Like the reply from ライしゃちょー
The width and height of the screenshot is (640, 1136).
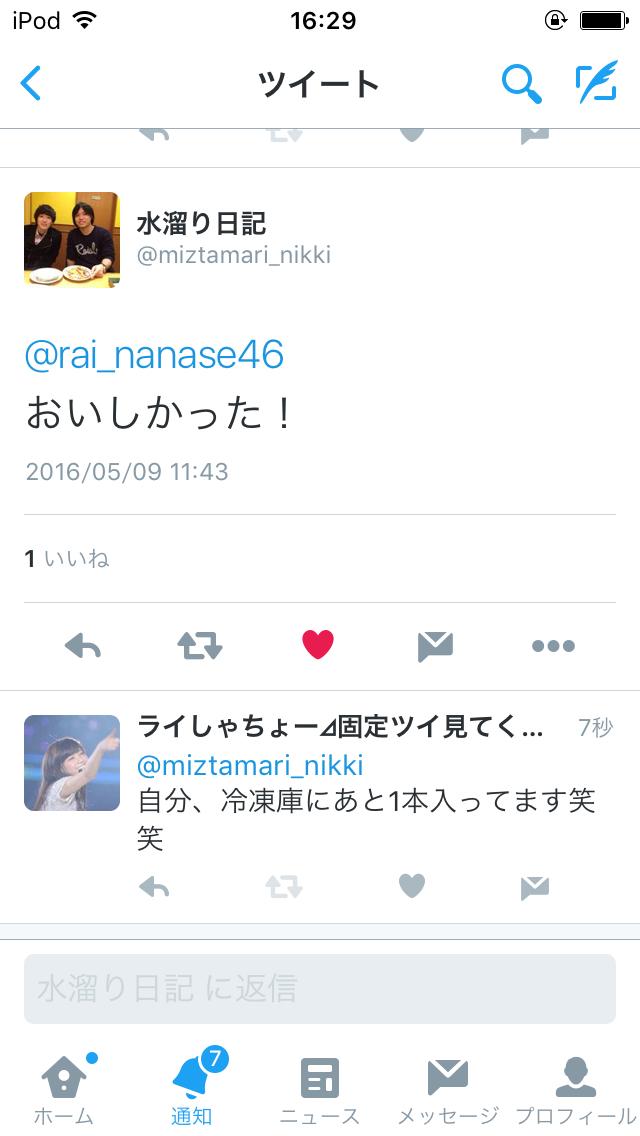412,886
